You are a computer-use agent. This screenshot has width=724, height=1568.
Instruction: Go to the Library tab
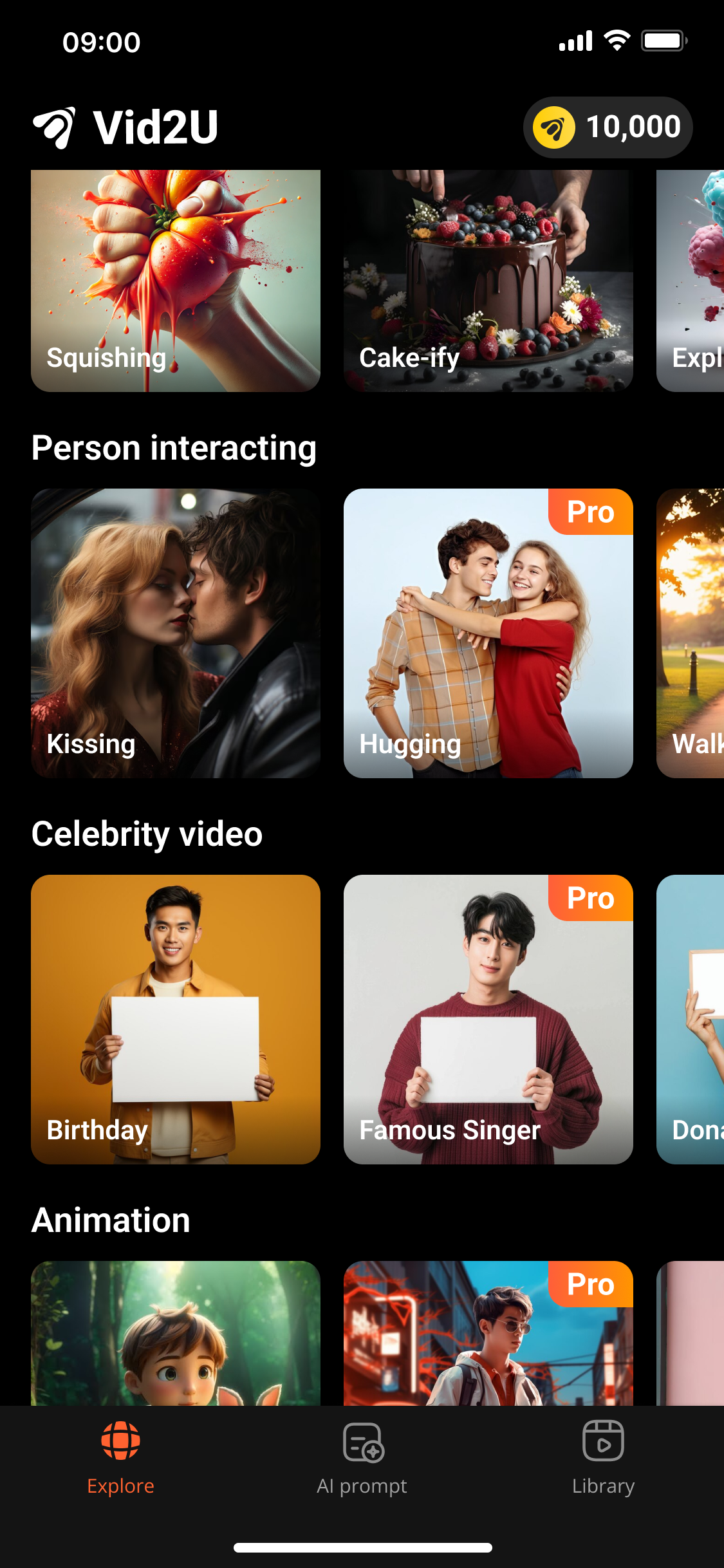tap(603, 1459)
